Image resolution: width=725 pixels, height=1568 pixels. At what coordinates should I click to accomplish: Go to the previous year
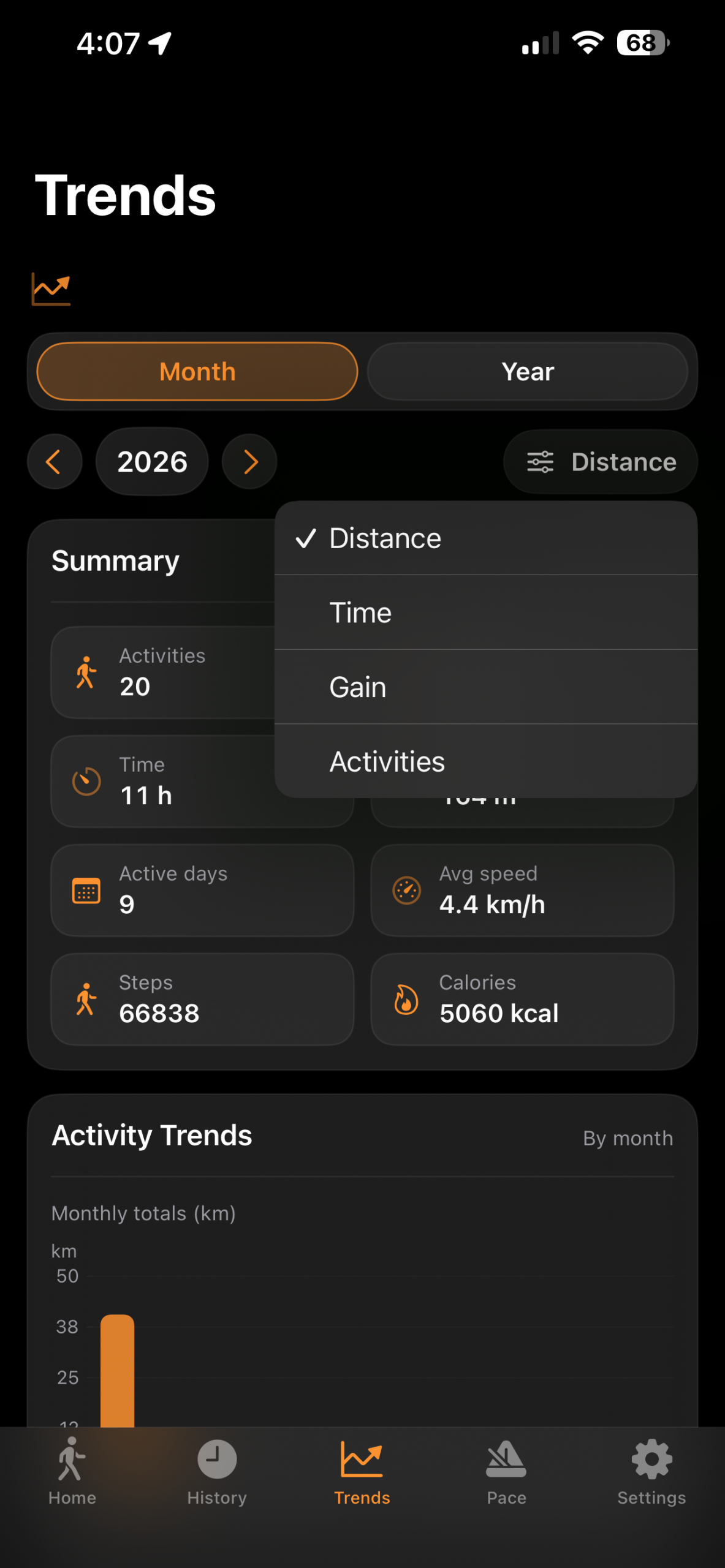point(55,462)
